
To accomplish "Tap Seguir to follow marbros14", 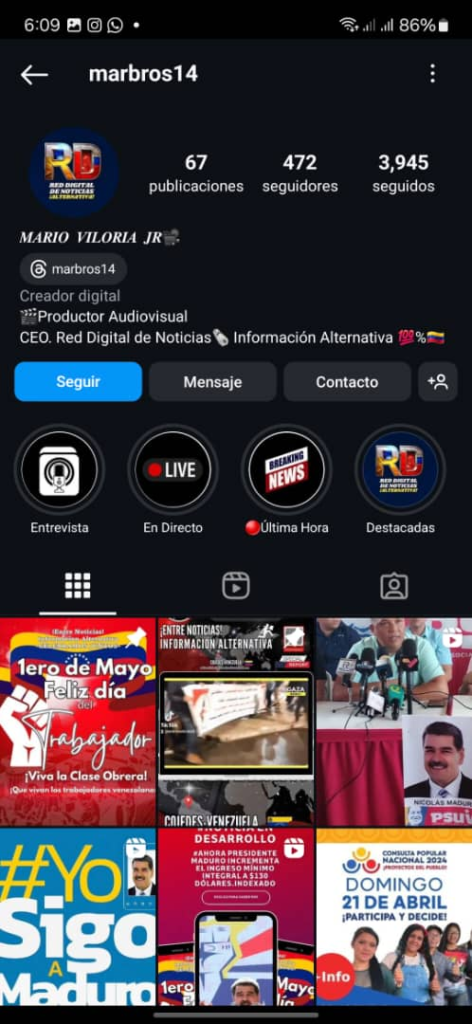I will click(78, 381).
